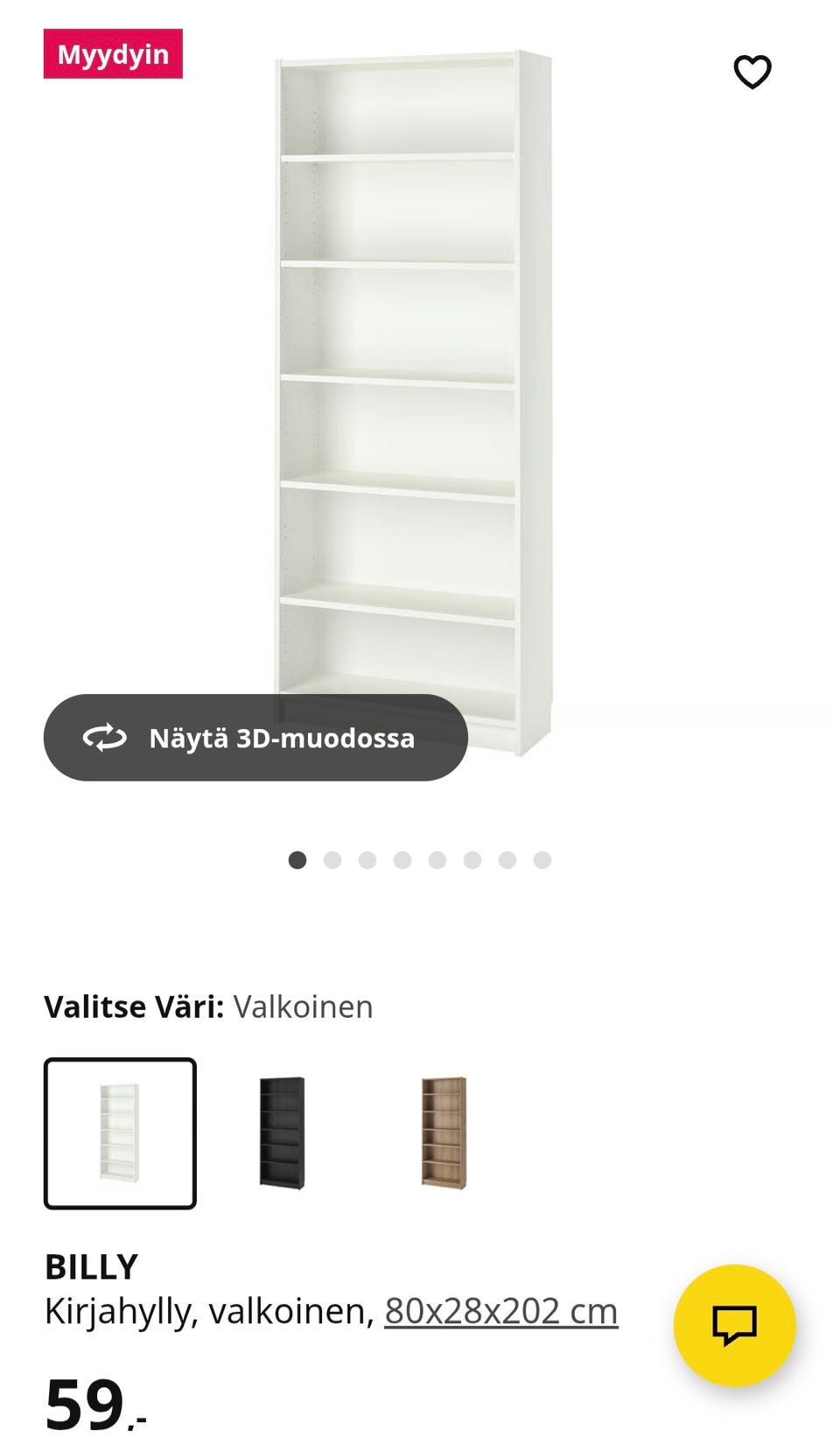The height and width of the screenshot is (1451, 840).
Task: Click the second carousel dot
Action: point(332,860)
